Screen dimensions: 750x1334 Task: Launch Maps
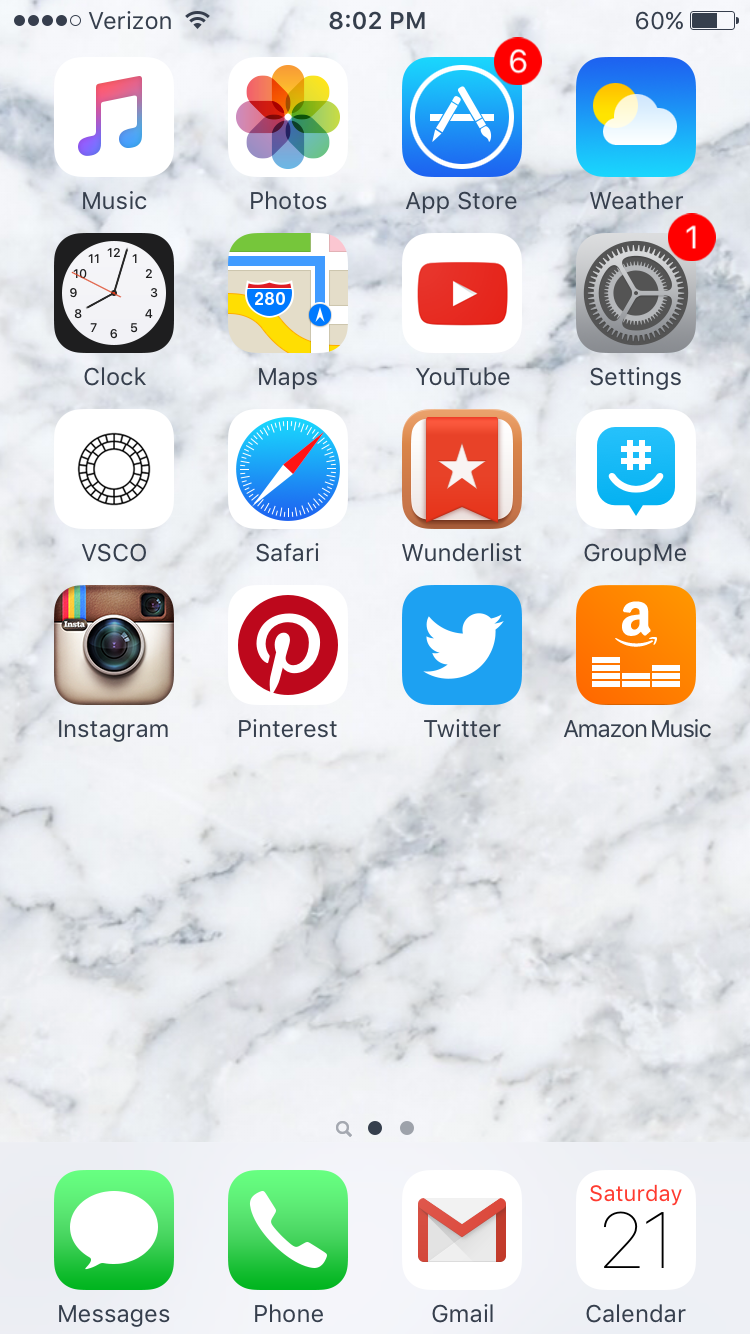point(288,293)
